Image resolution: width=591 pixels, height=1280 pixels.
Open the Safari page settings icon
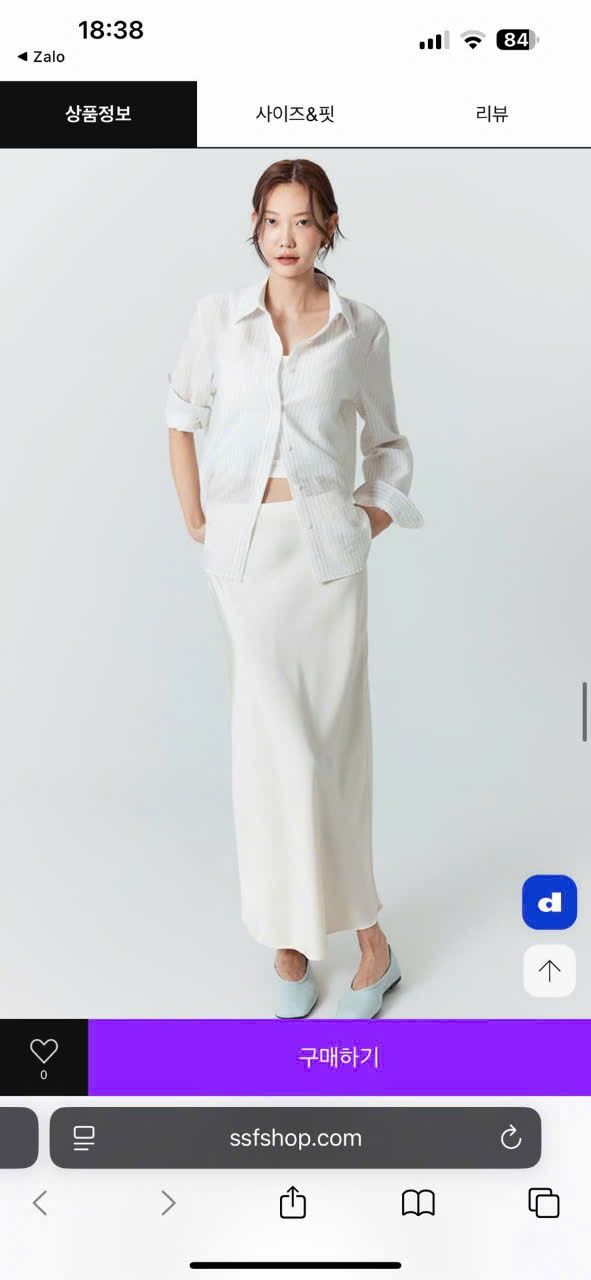84,1138
